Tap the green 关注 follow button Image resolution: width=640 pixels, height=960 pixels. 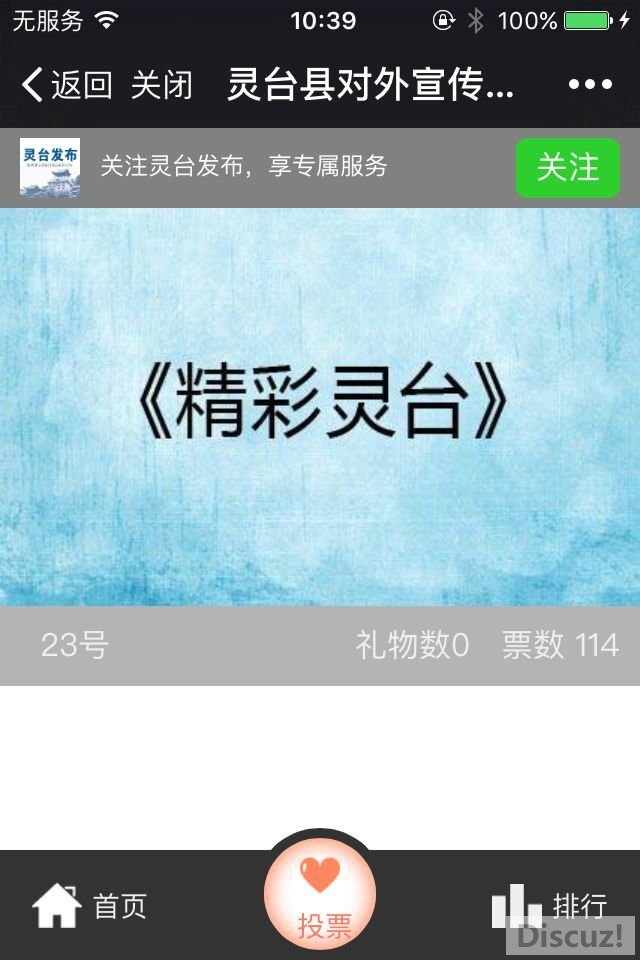click(567, 167)
